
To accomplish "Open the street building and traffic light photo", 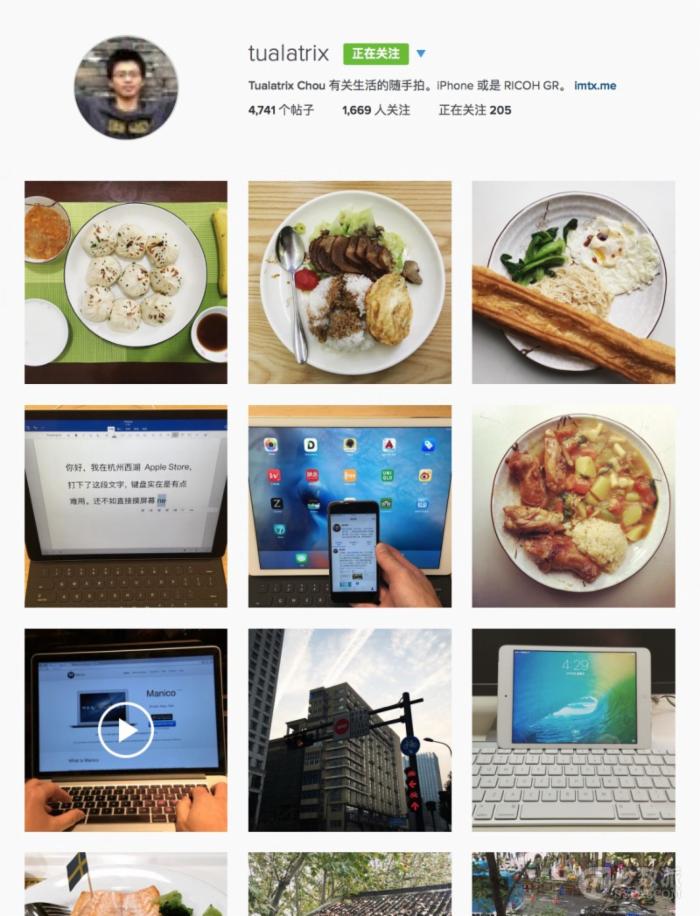I will [350, 730].
